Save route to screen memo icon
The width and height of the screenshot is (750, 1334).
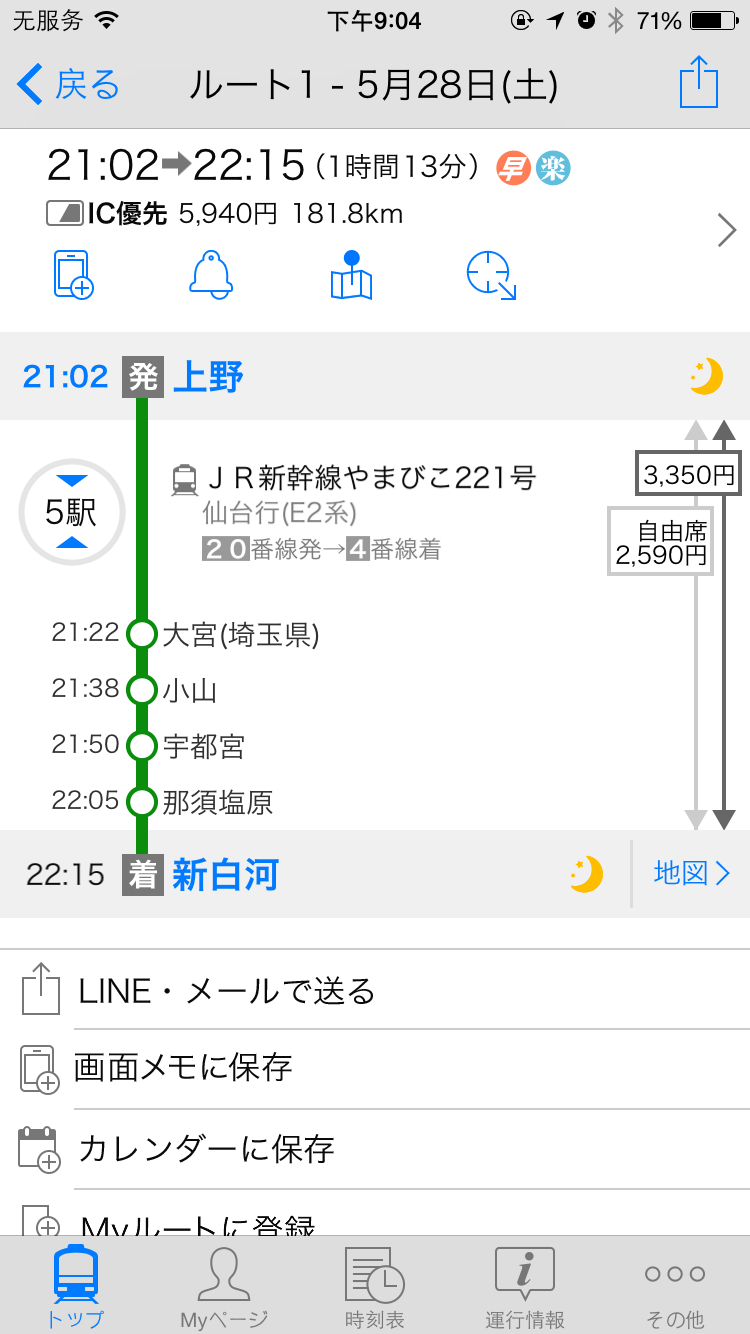tap(72, 274)
